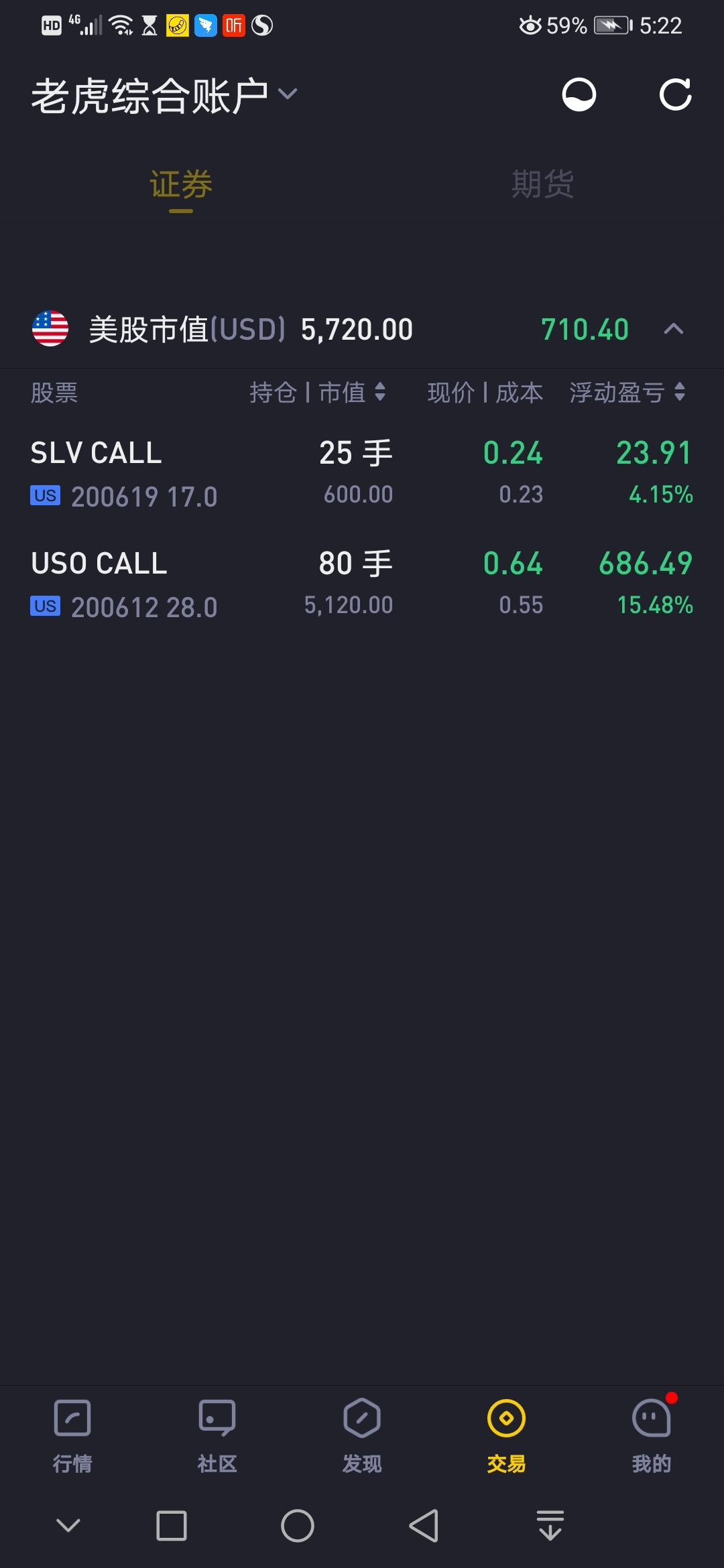
Task: Sort by 持仓 | 市值 column
Action: coord(317,392)
